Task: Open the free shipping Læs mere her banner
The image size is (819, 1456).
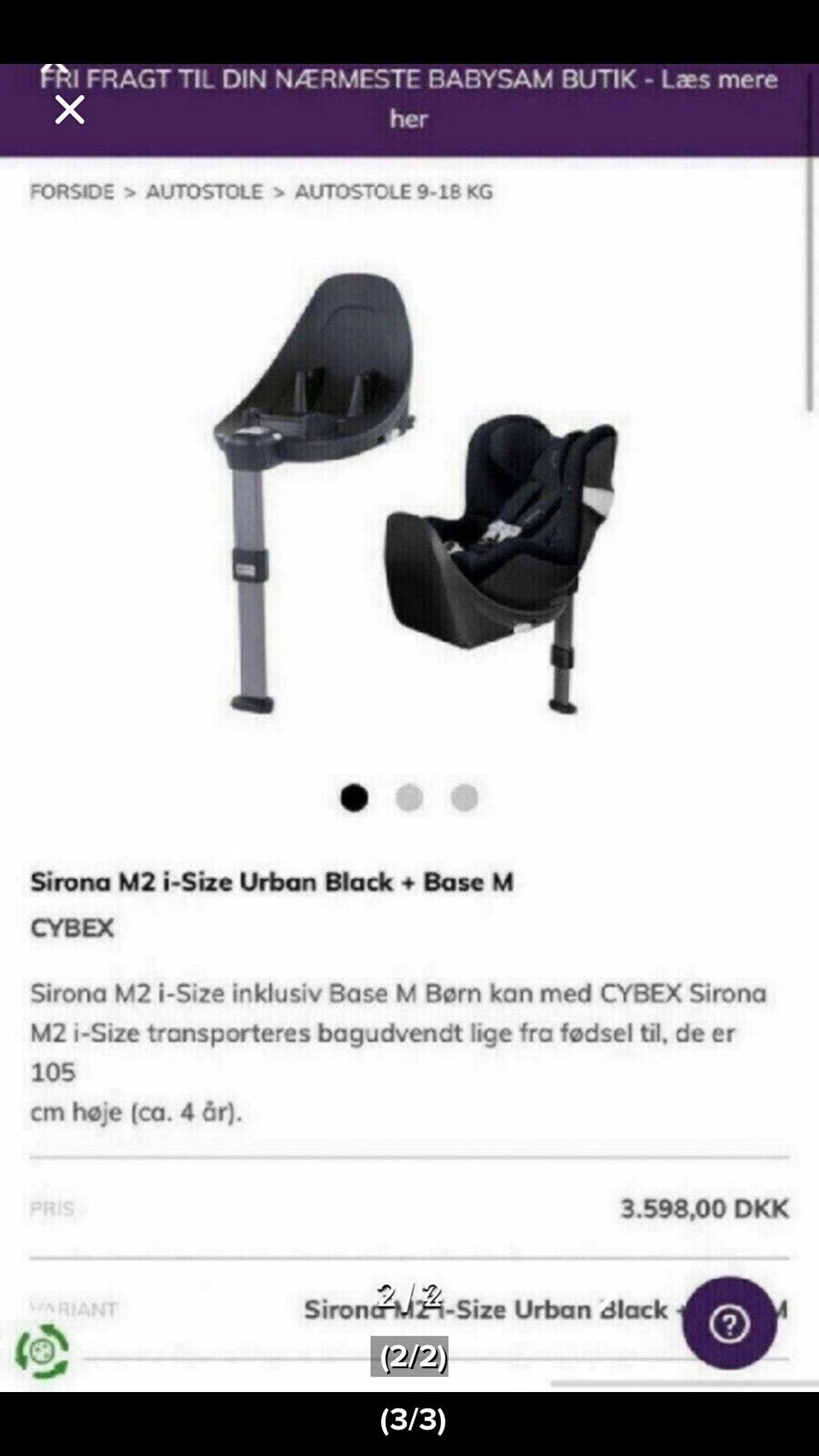Action: point(409,99)
